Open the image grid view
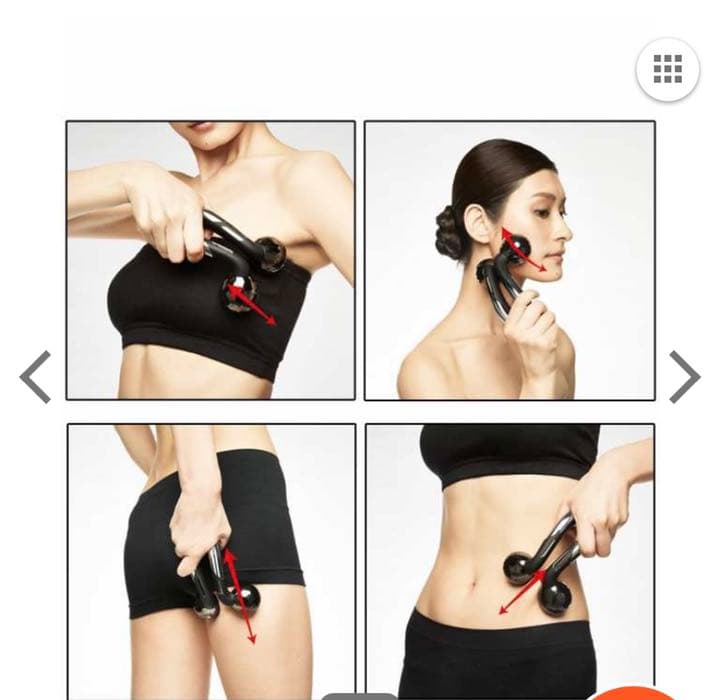The width and height of the screenshot is (720, 700). pyautogui.click(x=667, y=69)
